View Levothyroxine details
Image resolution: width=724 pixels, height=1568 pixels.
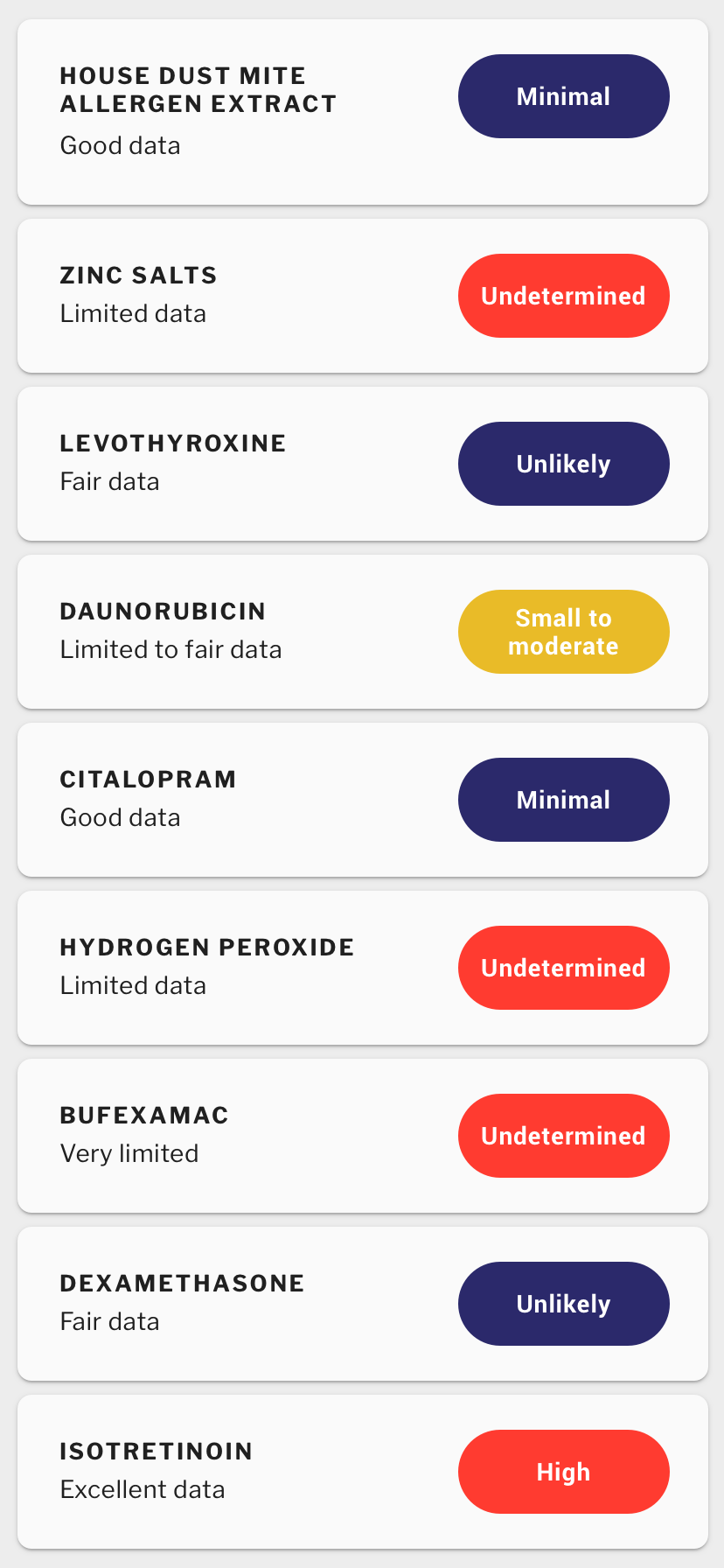[x=362, y=464]
